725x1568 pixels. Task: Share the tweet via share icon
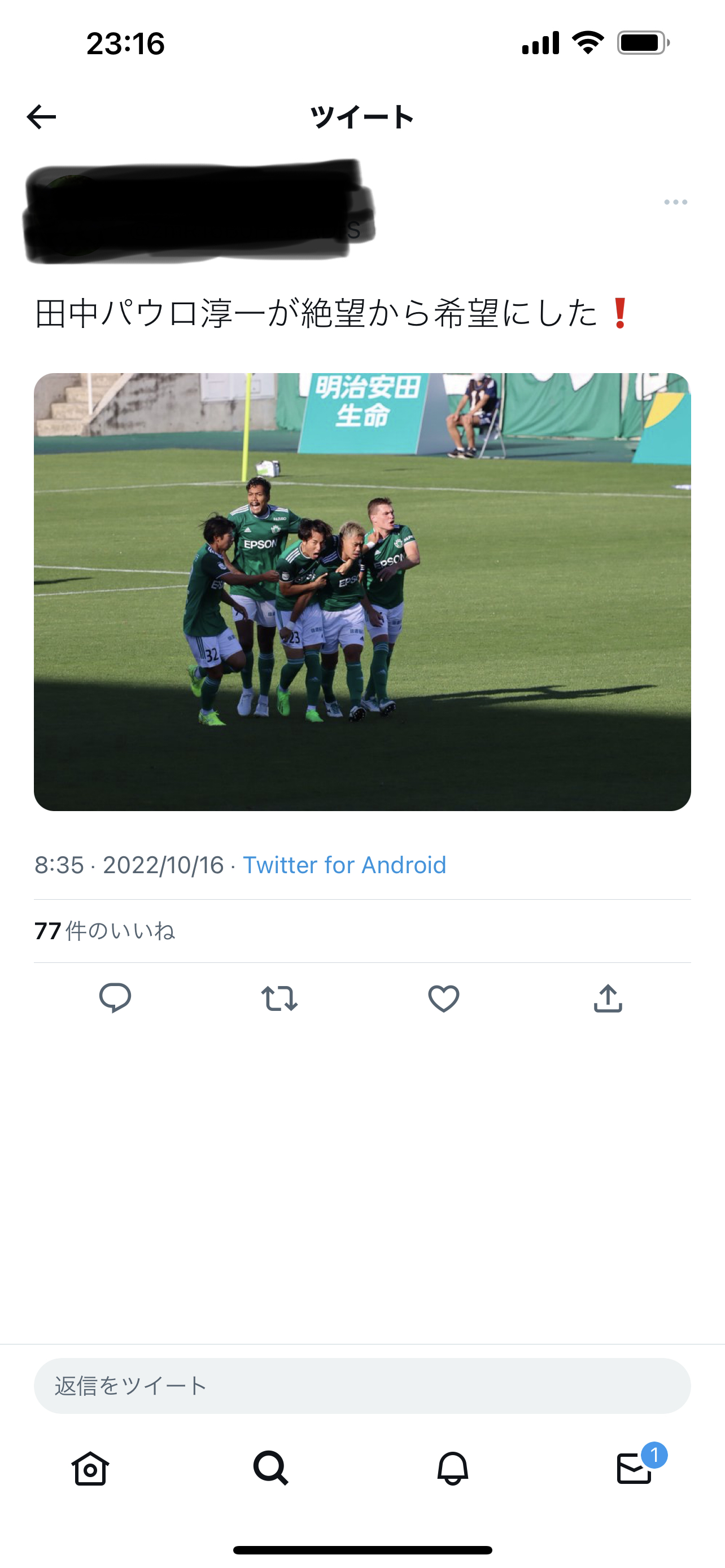608,998
